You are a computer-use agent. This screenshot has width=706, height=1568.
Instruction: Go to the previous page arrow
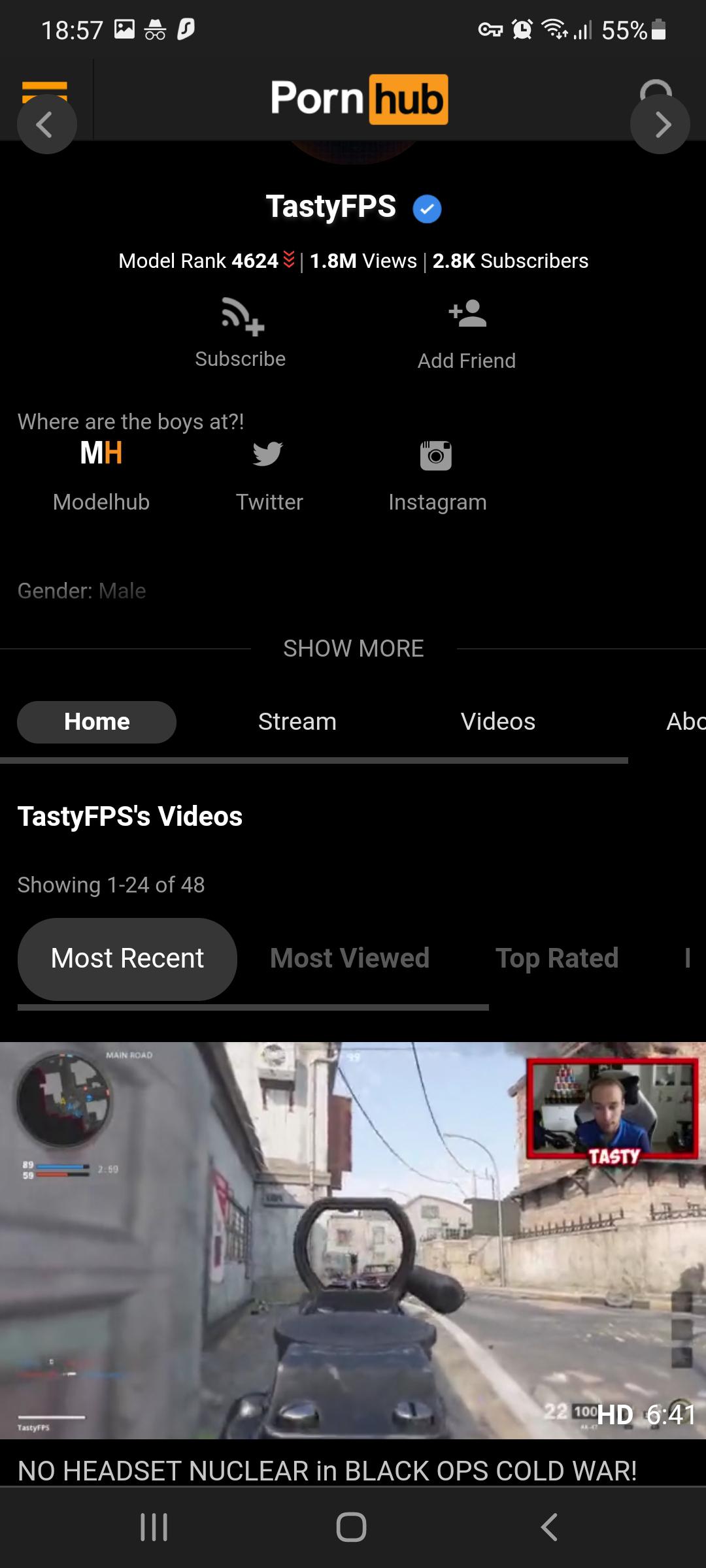pos(46,124)
